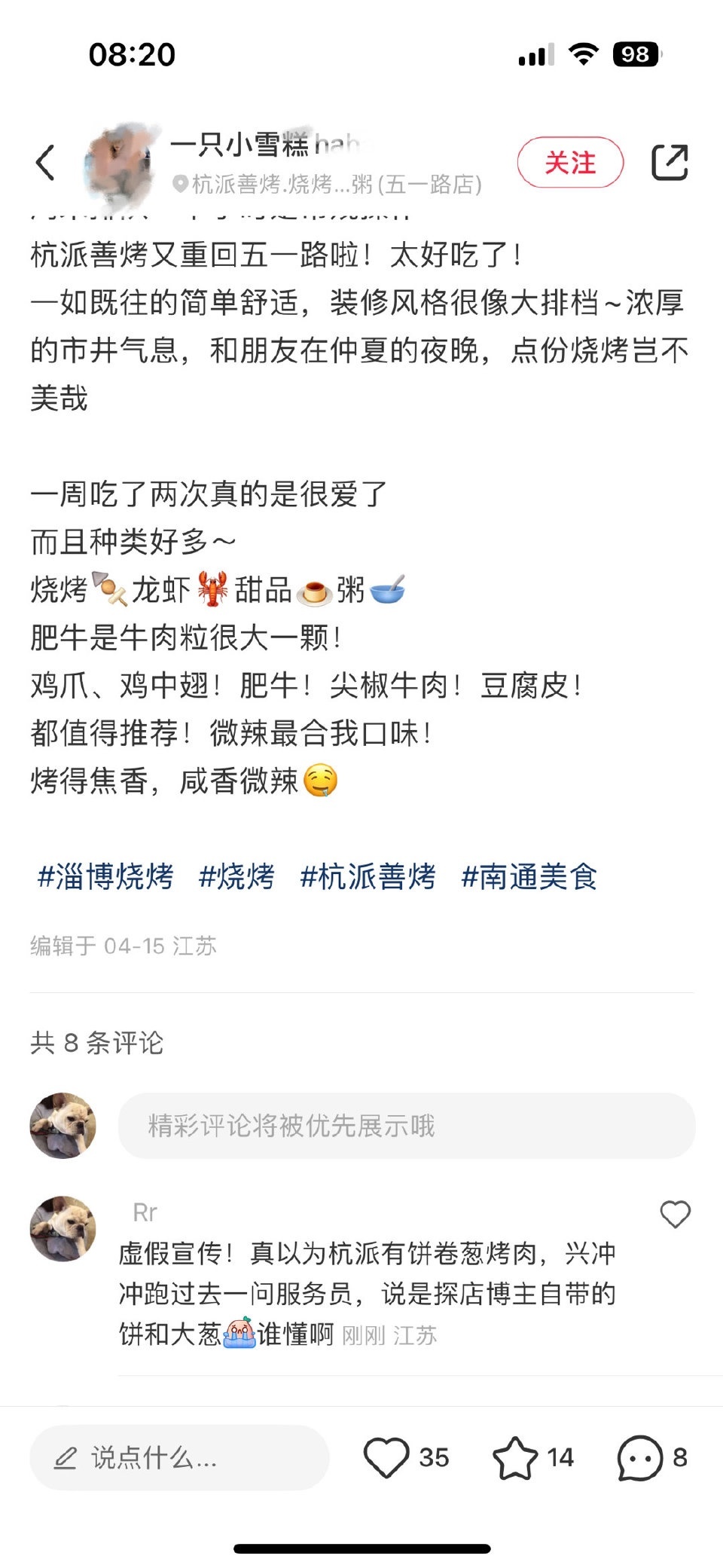Open the #烧烤 hashtag
Screen dimensions: 723x1568
(x=236, y=877)
